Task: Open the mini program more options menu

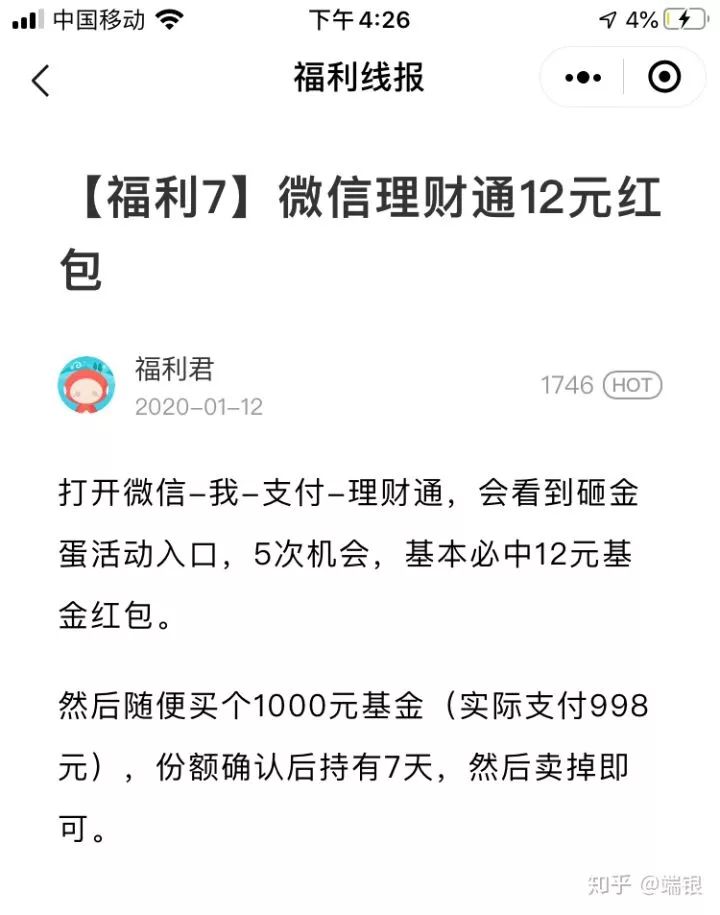Action: click(583, 78)
